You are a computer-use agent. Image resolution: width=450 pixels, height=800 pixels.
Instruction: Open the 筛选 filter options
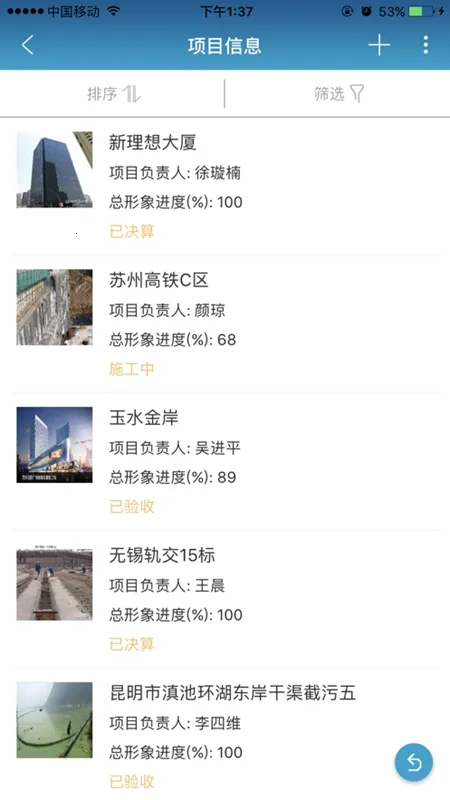tap(338, 94)
